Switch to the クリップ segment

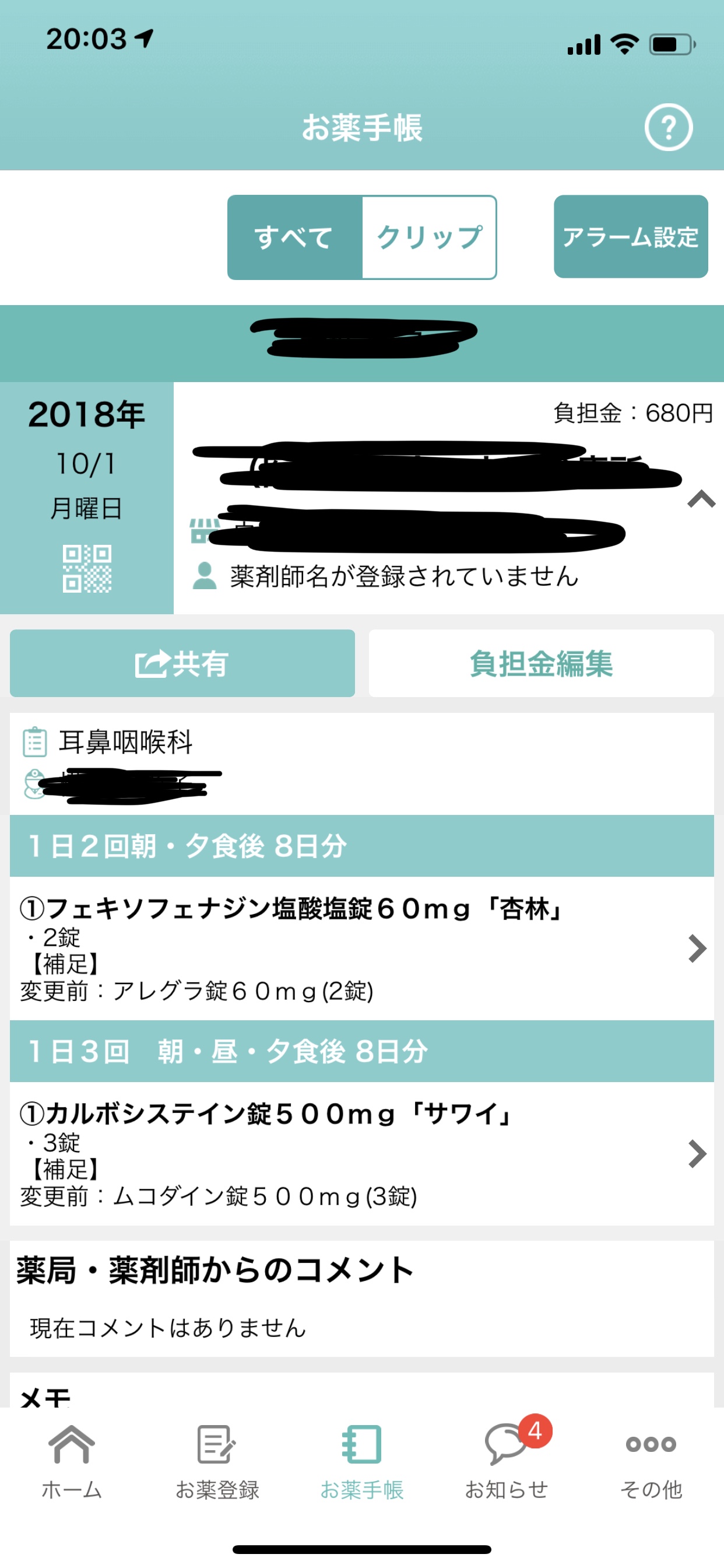coord(430,237)
